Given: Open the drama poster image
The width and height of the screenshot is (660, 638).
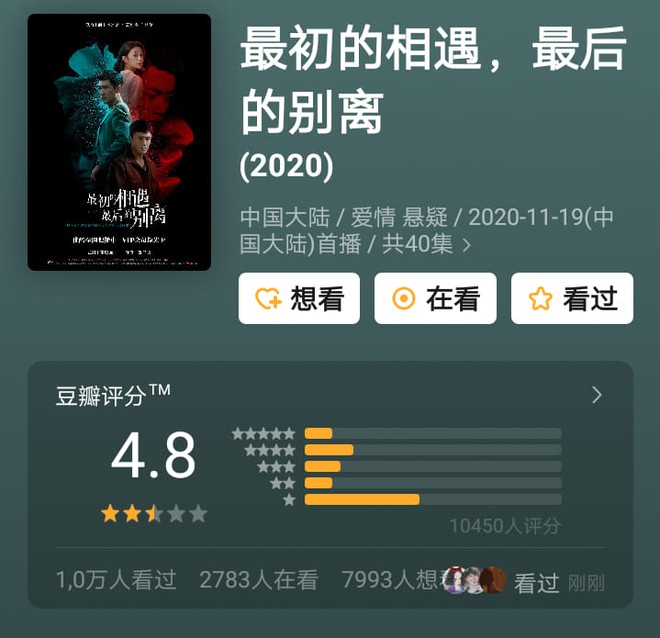Looking at the screenshot, I should point(119,142).
